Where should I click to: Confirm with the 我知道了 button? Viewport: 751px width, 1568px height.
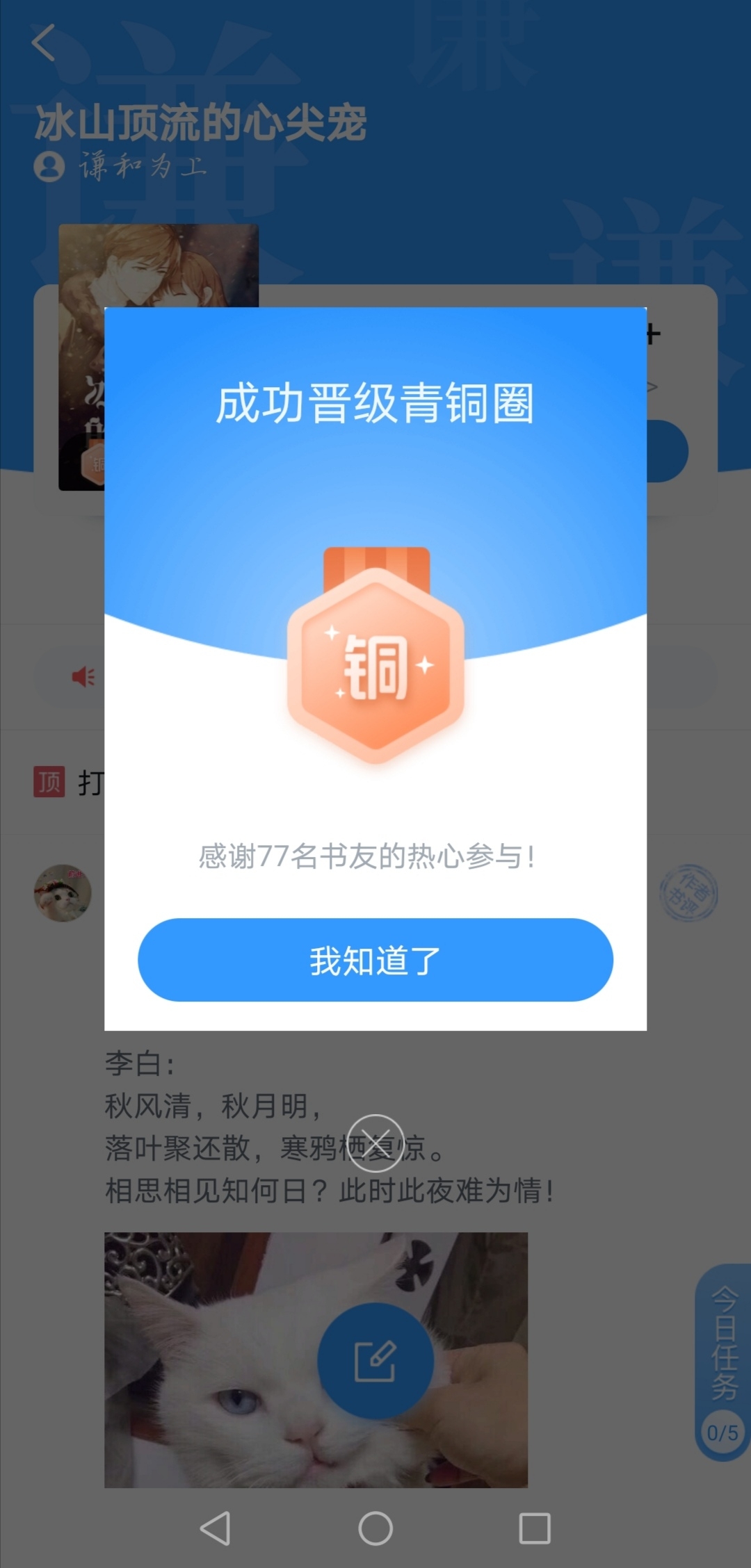[375, 960]
